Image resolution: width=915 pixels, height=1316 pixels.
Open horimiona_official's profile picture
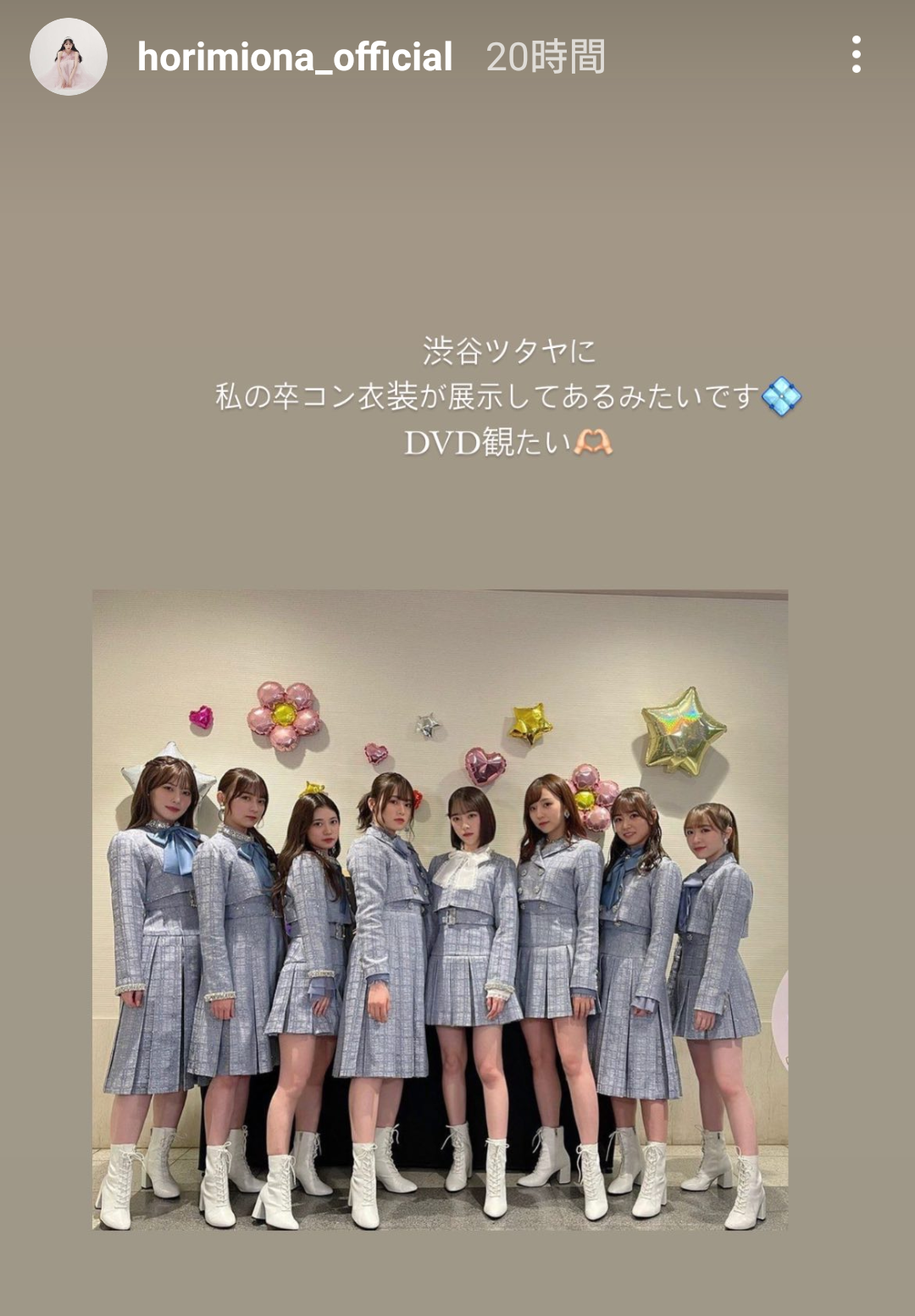click(x=69, y=57)
